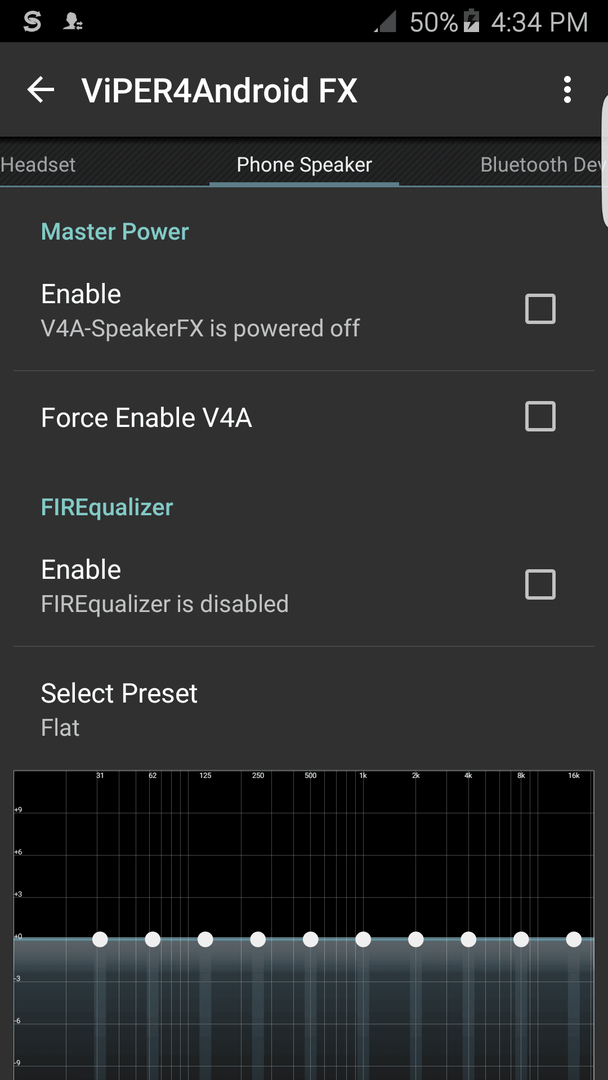Switch to the Bluetooth Device tab
The image size is (608, 1080).
[543, 165]
